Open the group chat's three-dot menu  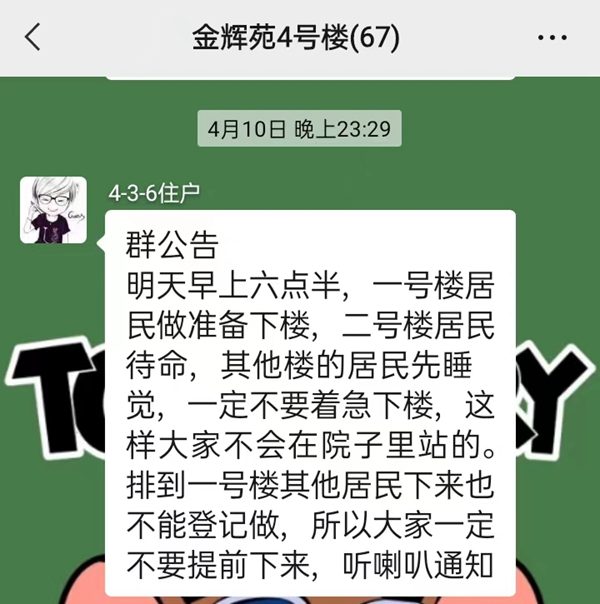552,38
